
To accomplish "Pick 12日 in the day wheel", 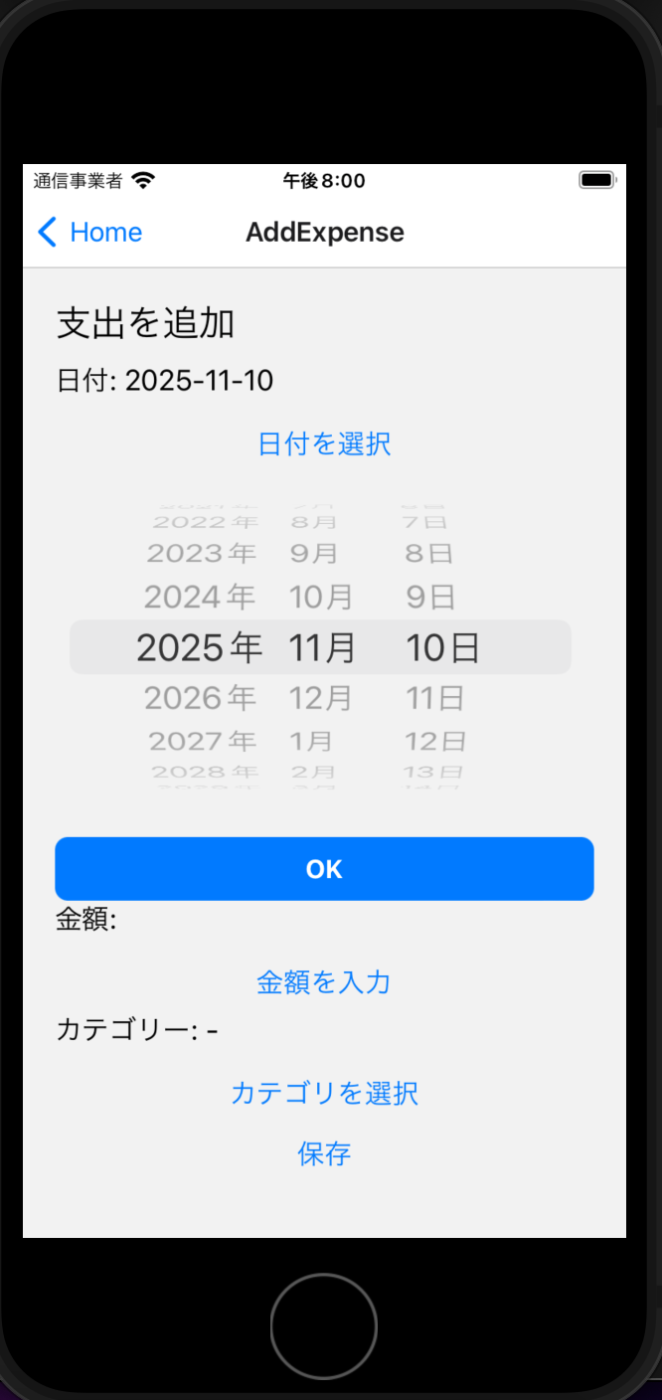I will pos(435,741).
